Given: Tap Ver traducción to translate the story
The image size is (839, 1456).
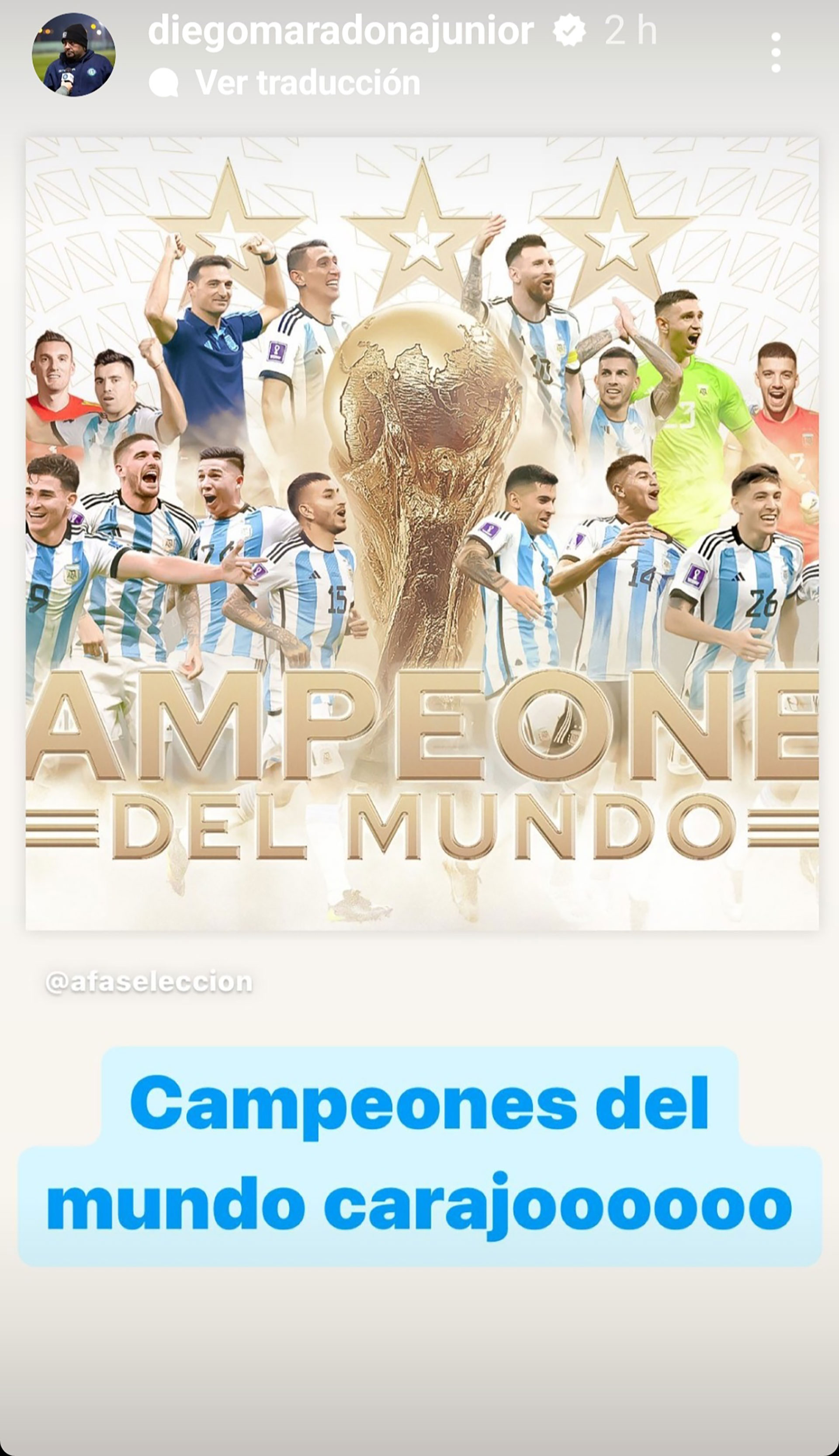Looking at the screenshot, I should click(x=307, y=83).
